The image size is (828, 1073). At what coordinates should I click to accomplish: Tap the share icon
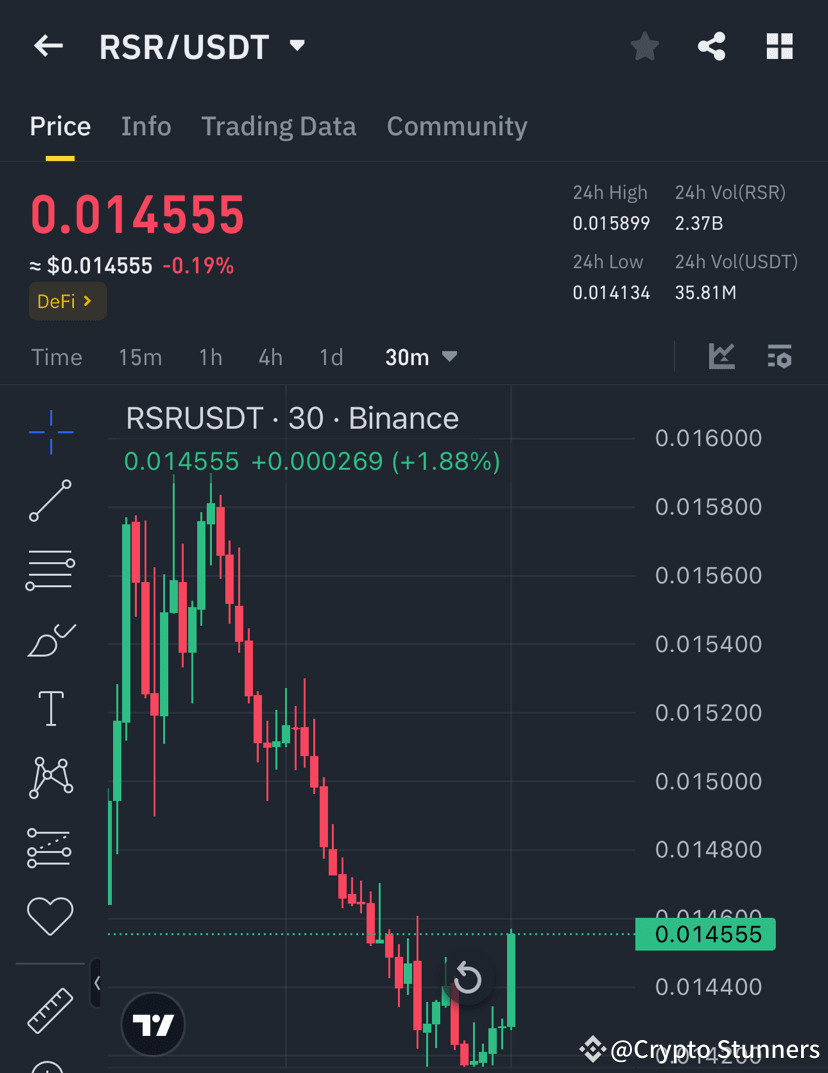click(x=711, y=46)
